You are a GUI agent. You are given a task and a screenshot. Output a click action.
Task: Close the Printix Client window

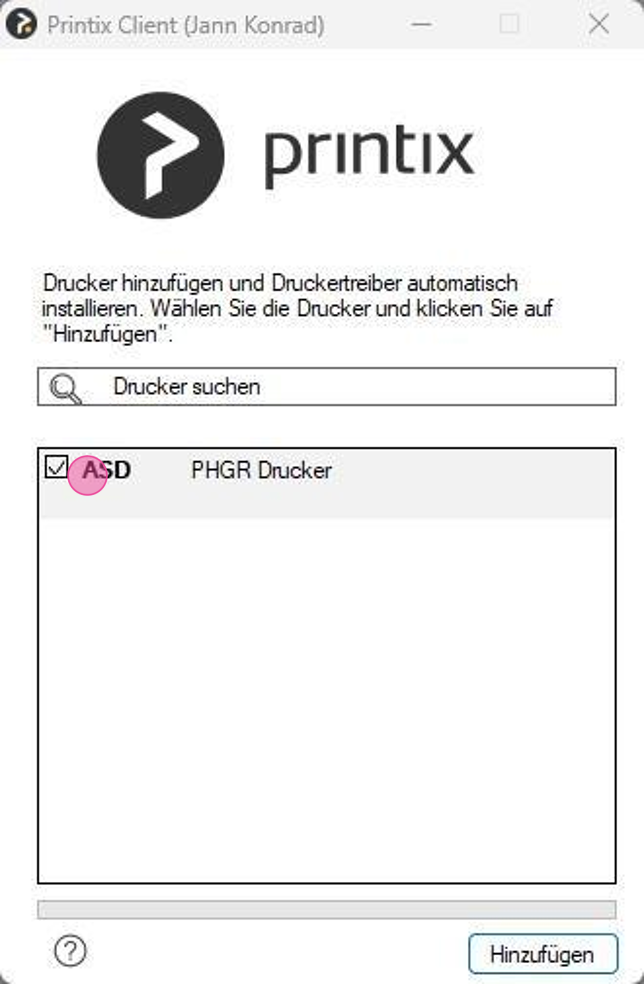click(599, 24)
